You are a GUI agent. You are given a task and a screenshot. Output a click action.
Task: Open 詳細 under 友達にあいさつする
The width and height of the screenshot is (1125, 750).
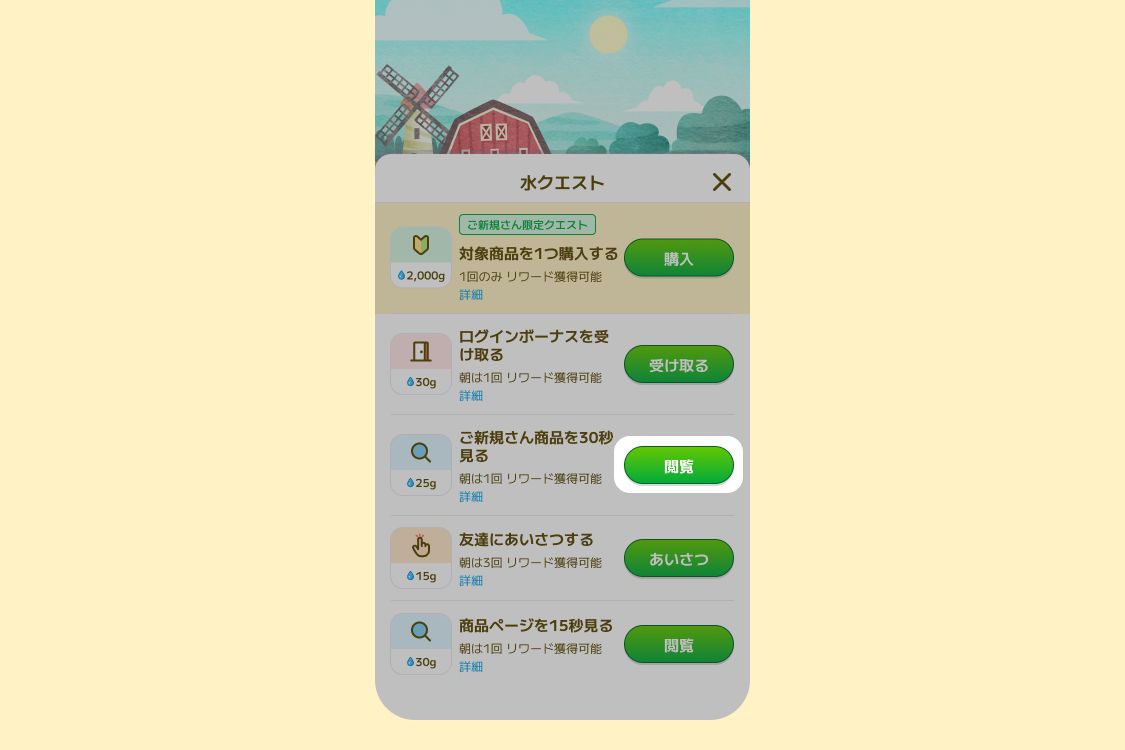[471, 581]
